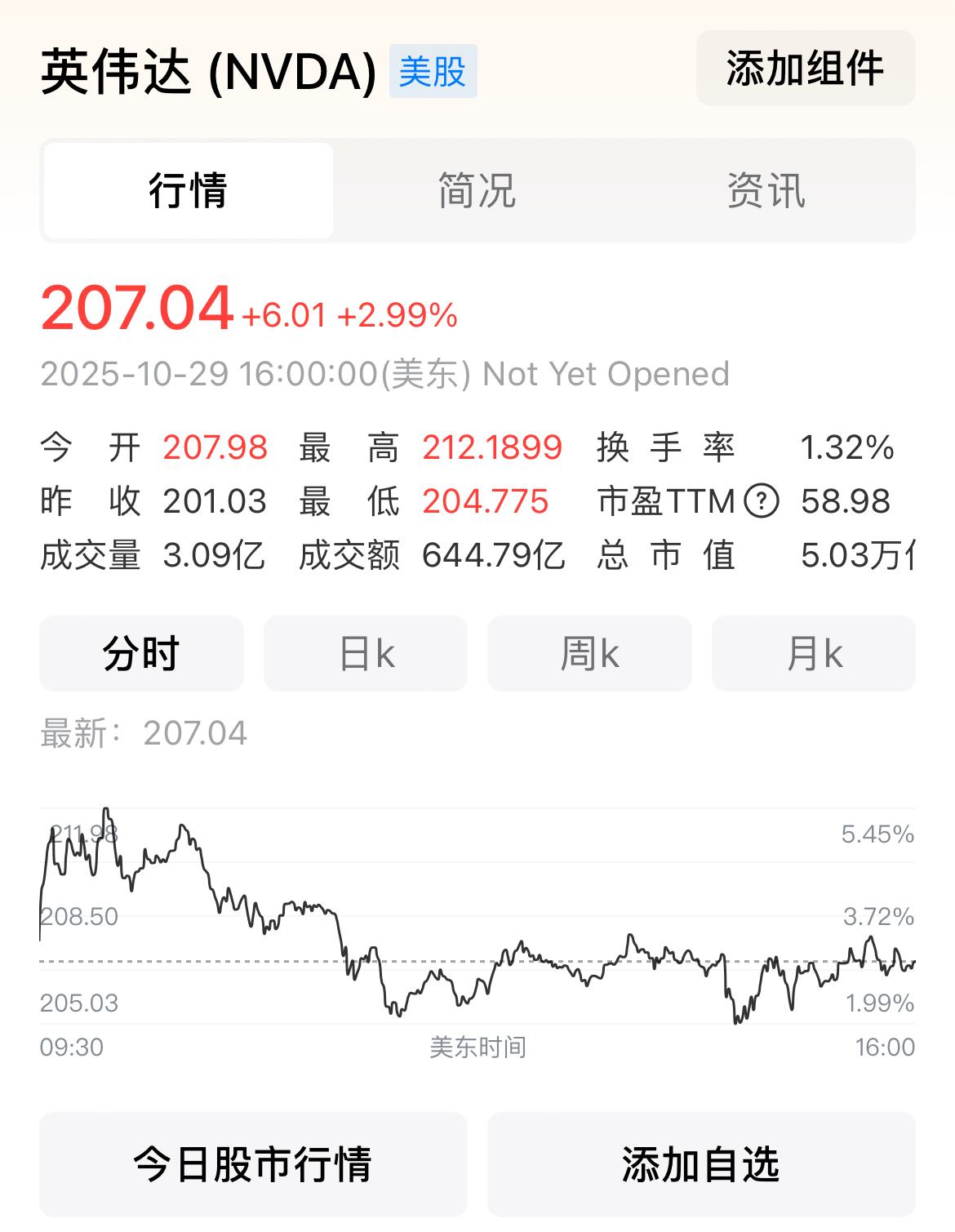The height and width of the screenshot is (1232, 955).
Task: 选中「行情」标签页
Action: point(188,189)
